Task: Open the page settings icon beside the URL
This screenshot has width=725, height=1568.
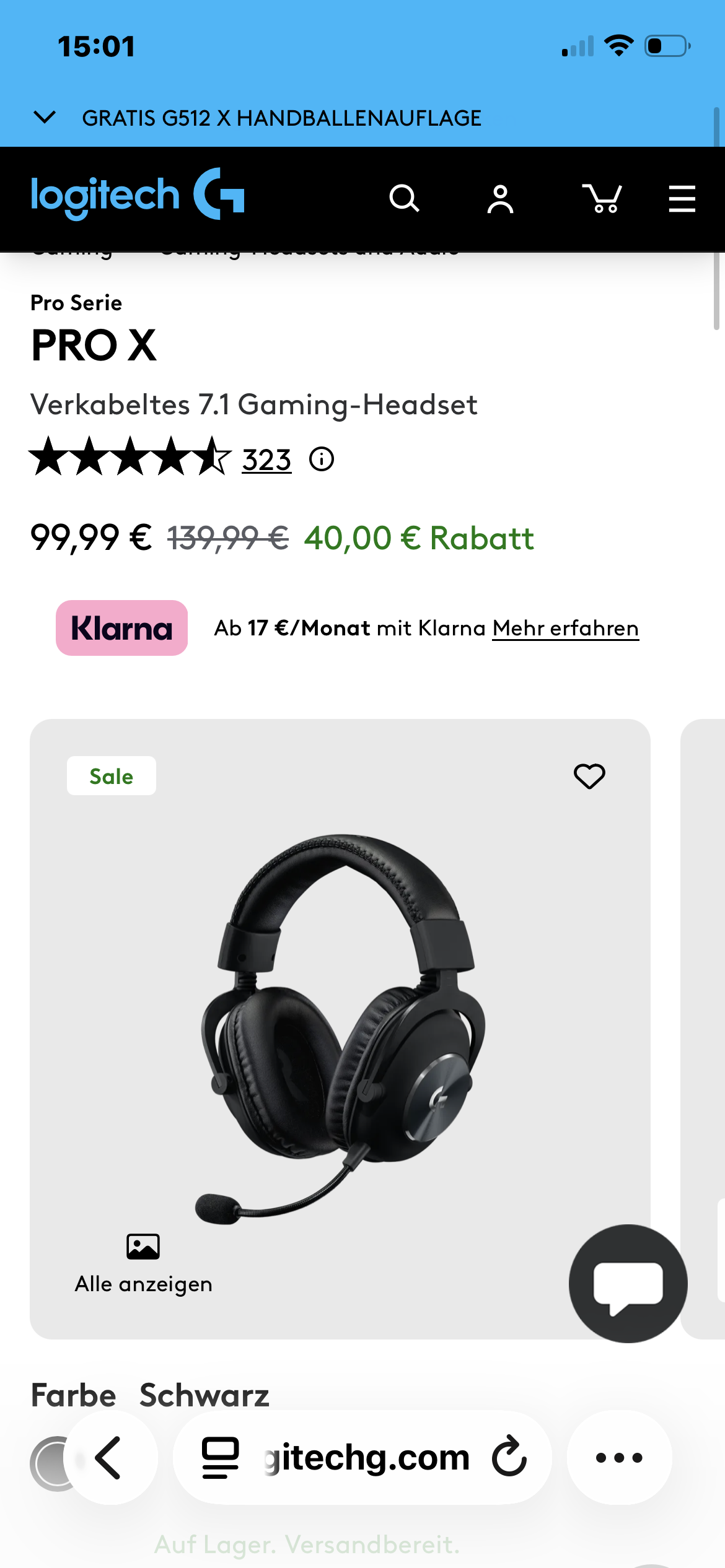Action: pos(220,1457)
